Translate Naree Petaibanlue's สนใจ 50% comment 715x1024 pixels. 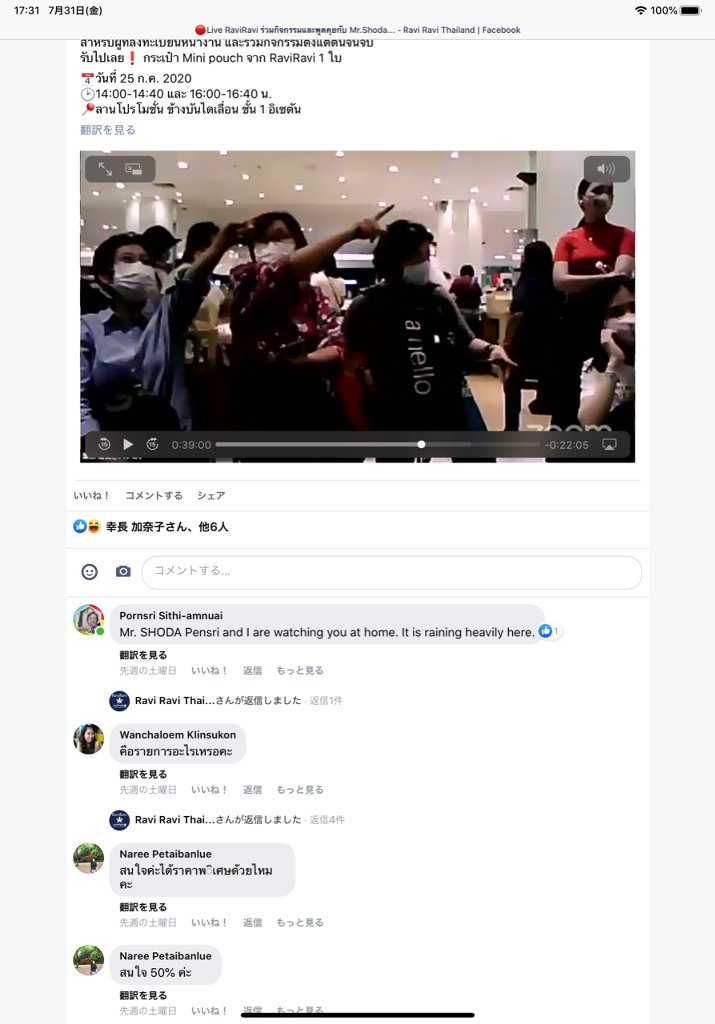coord(143,996)
